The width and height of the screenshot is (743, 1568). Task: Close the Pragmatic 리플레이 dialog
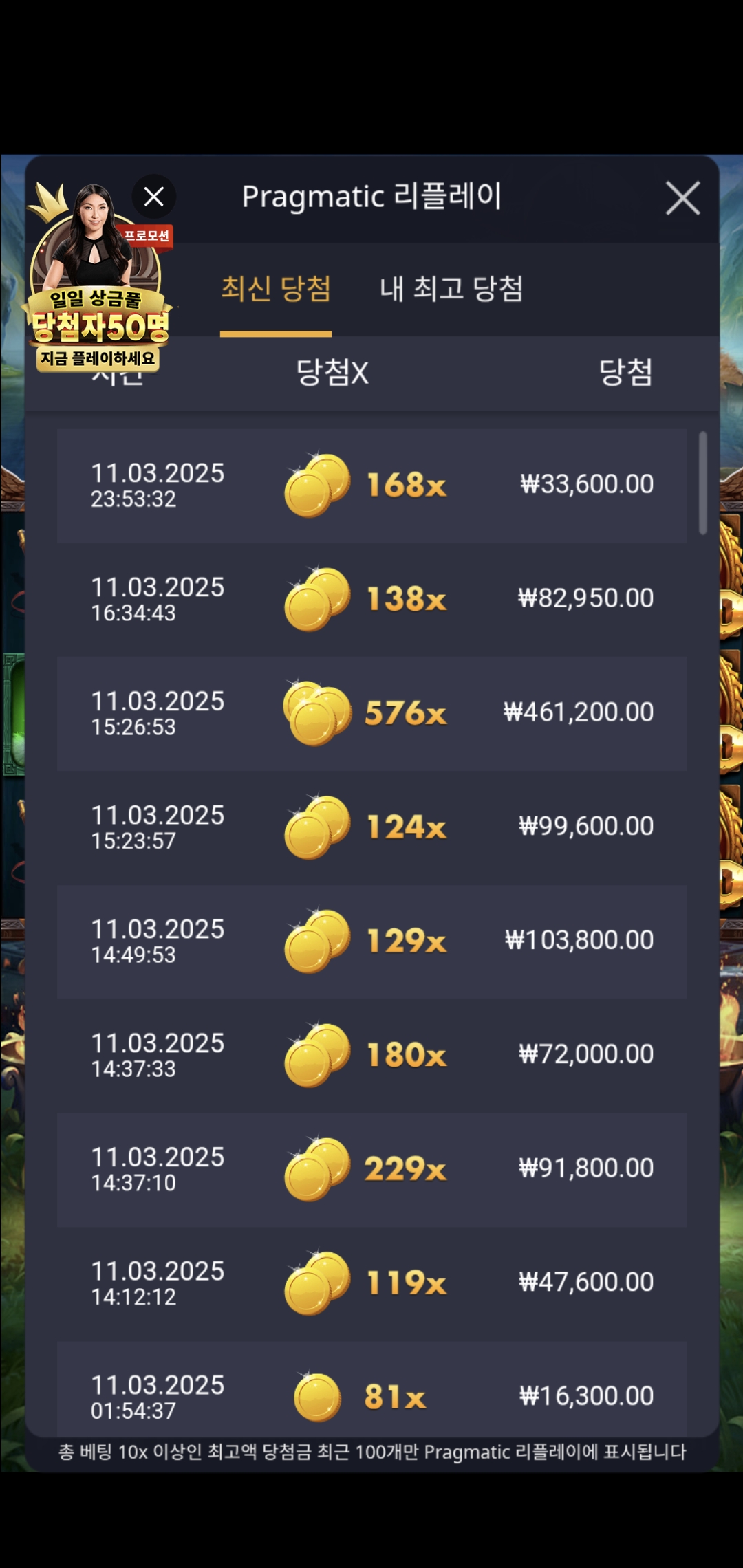[x=682, y=199]
